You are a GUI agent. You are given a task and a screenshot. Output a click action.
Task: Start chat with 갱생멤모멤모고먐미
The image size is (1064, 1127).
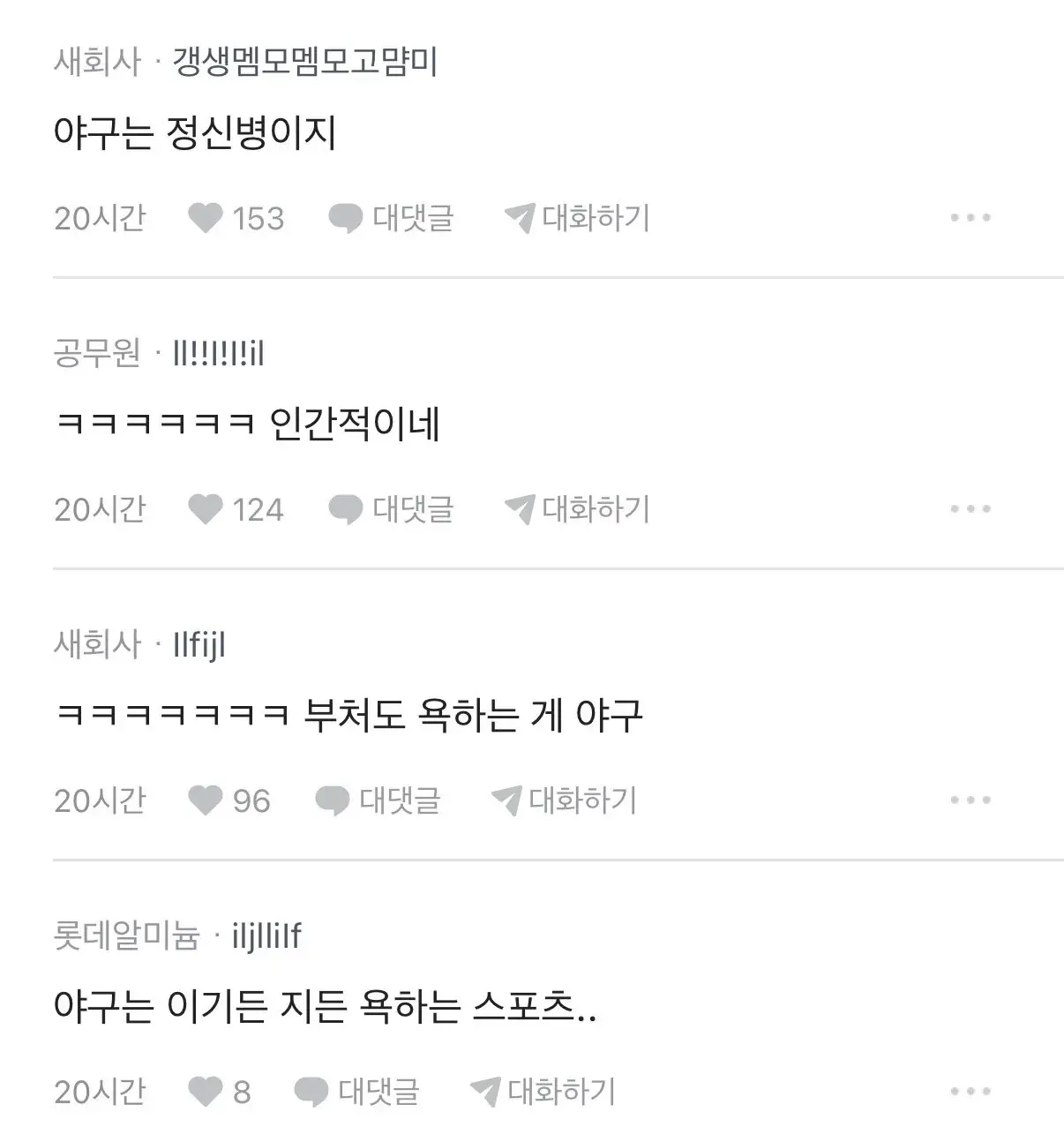577,218
